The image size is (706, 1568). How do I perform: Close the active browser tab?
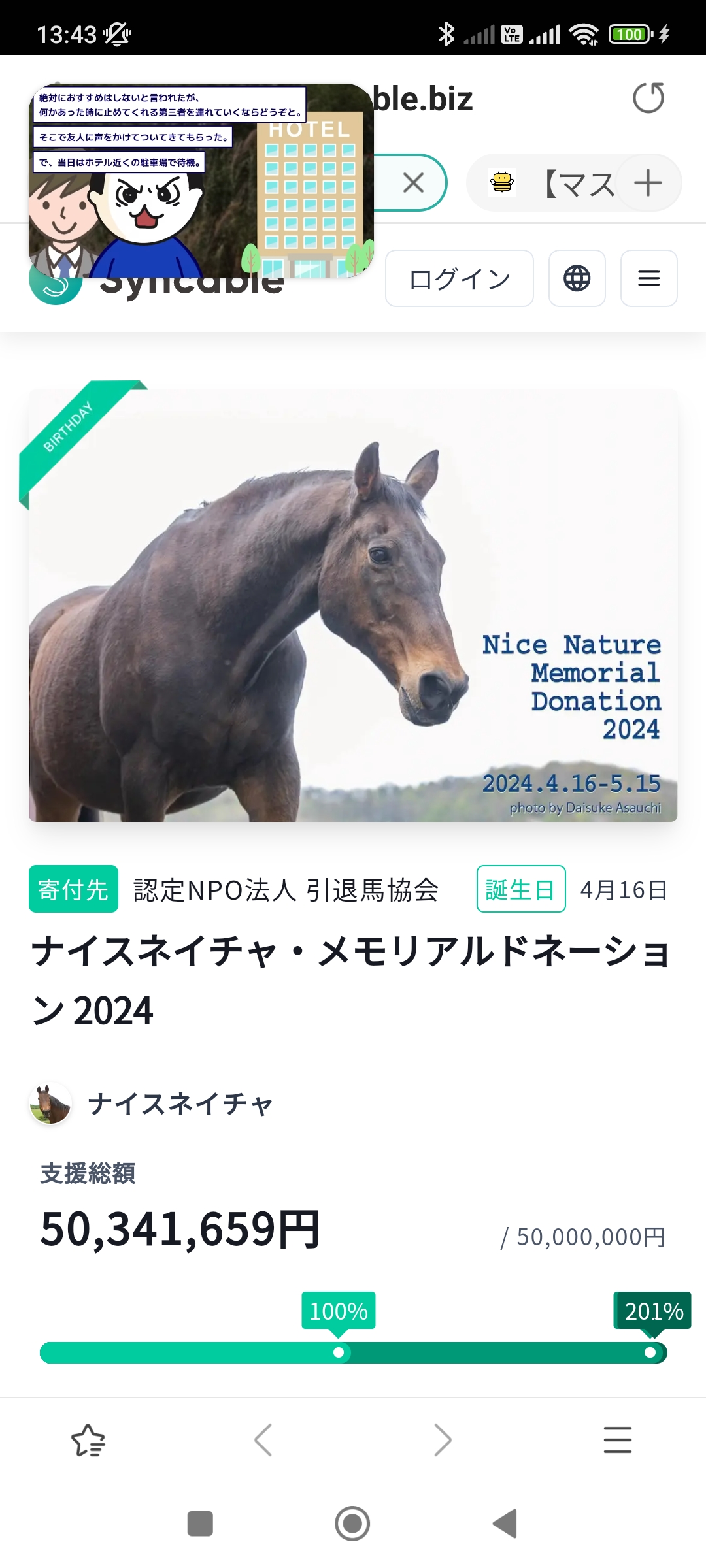click(x=413, y=183)
